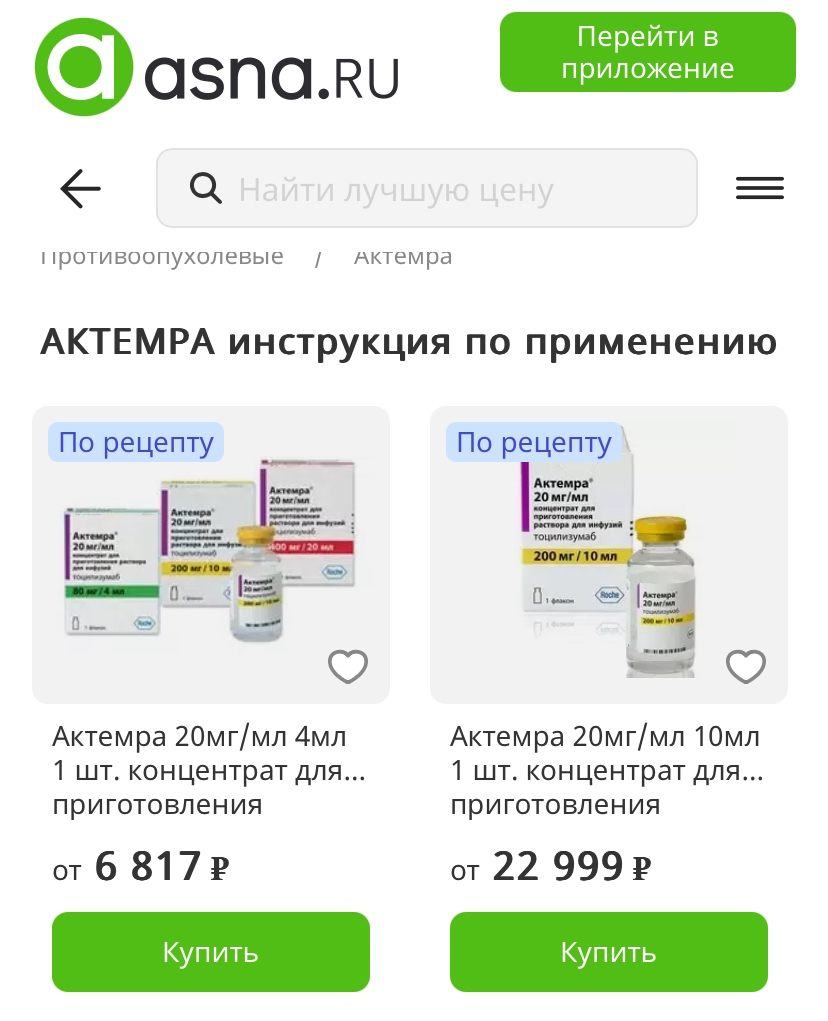Add Актемра 10мл to favorites
828x1021 pixels.
(746, 666)
